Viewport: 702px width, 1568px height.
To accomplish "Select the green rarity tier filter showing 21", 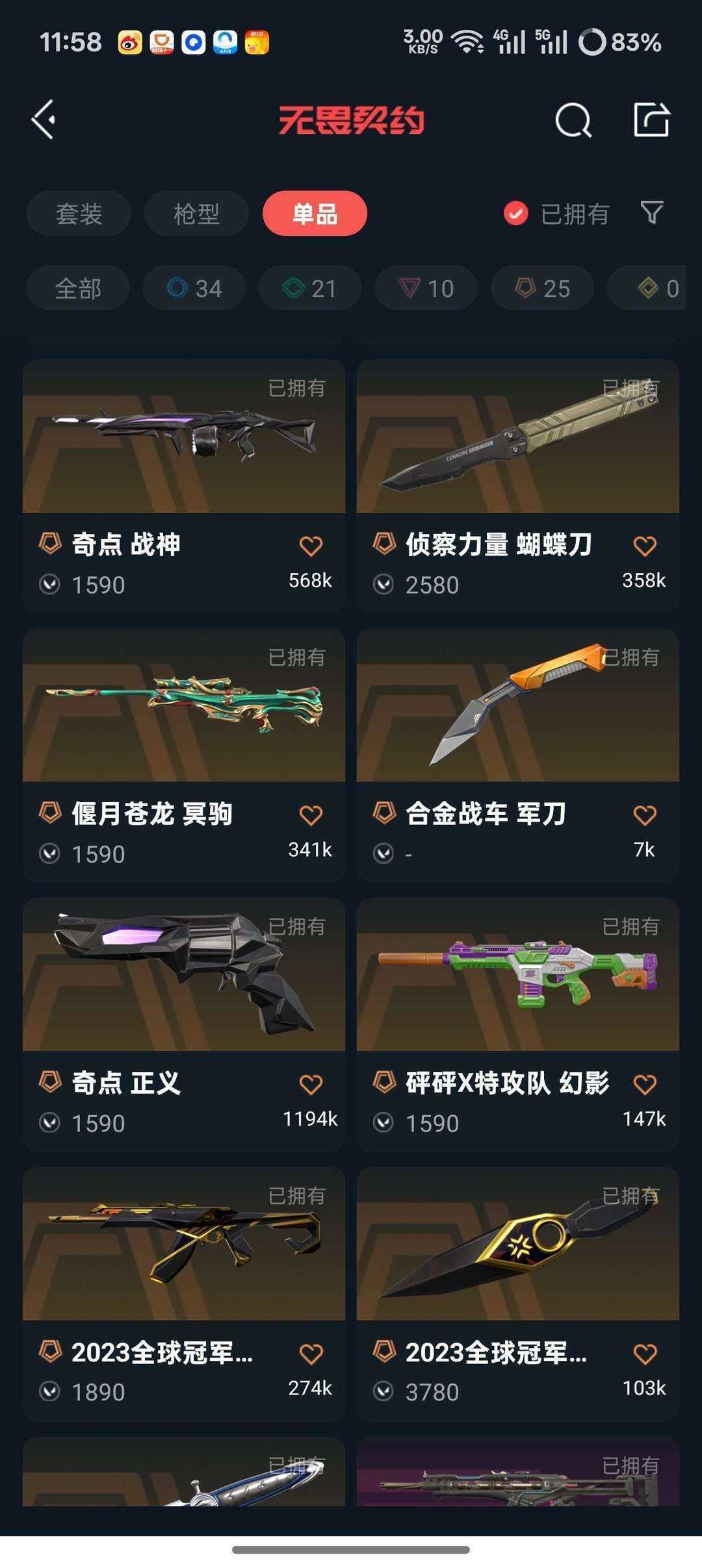I will [x=309, y=288].
